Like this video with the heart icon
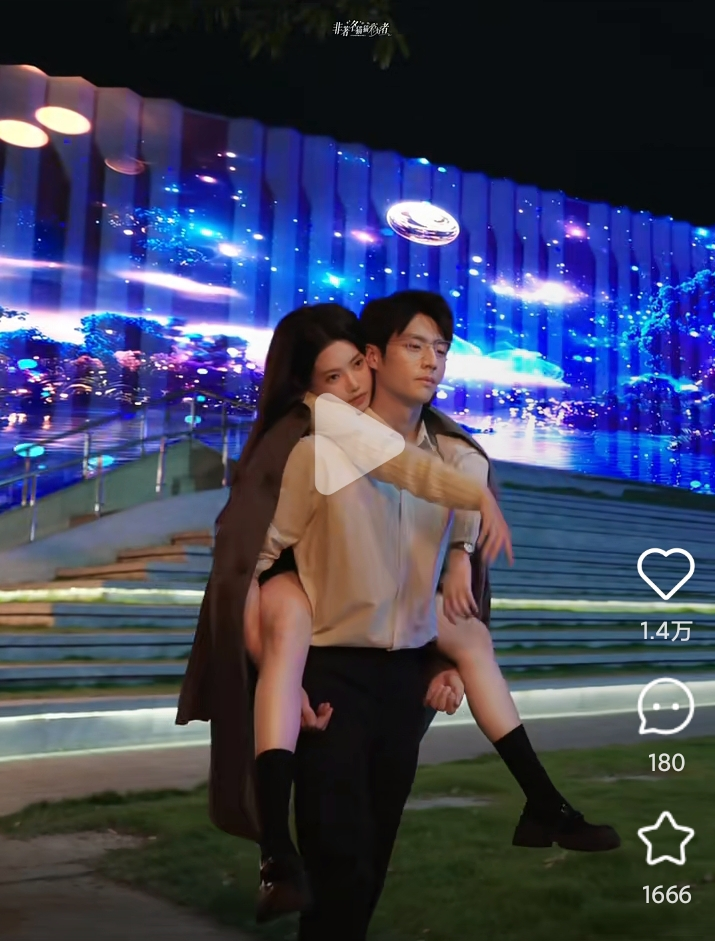 [x=665, y=574]
